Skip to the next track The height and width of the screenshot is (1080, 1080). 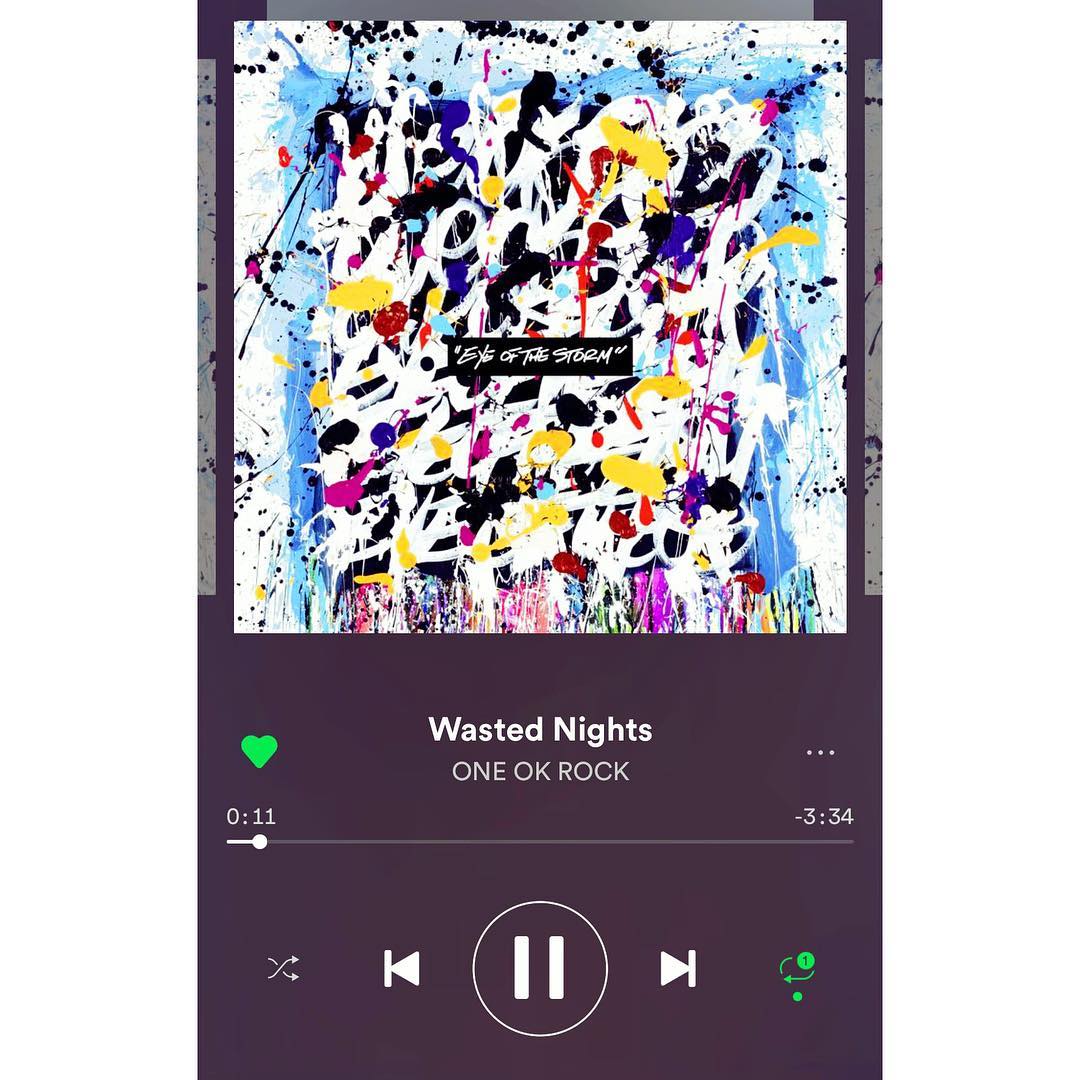tap(678, 968)
